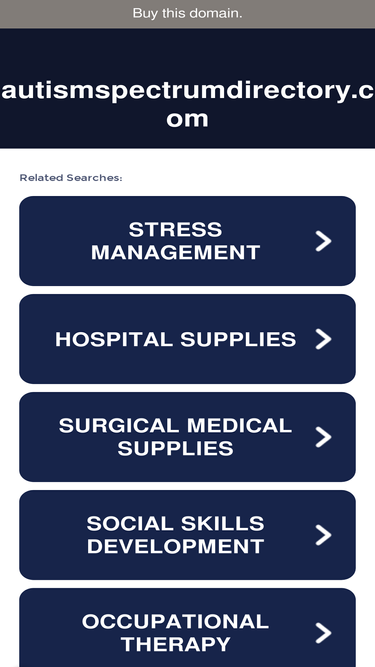The height and width of the screenshot is (667, 375).
Task: Choose the Social Skills Development search
Action: (x=188, y=535)
